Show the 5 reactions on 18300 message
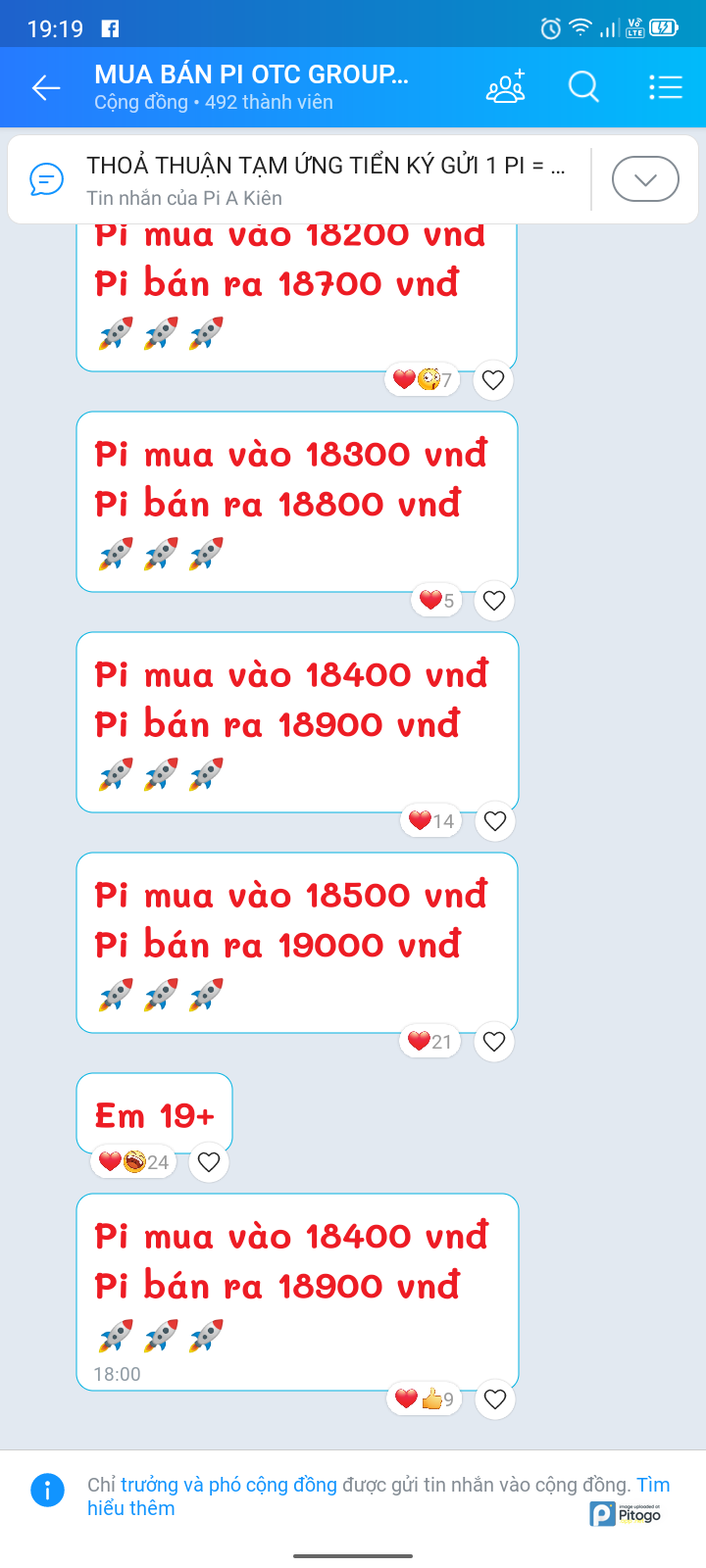Screen dimensions: 706x1568 pyautogui.click(x=437, y=601)
